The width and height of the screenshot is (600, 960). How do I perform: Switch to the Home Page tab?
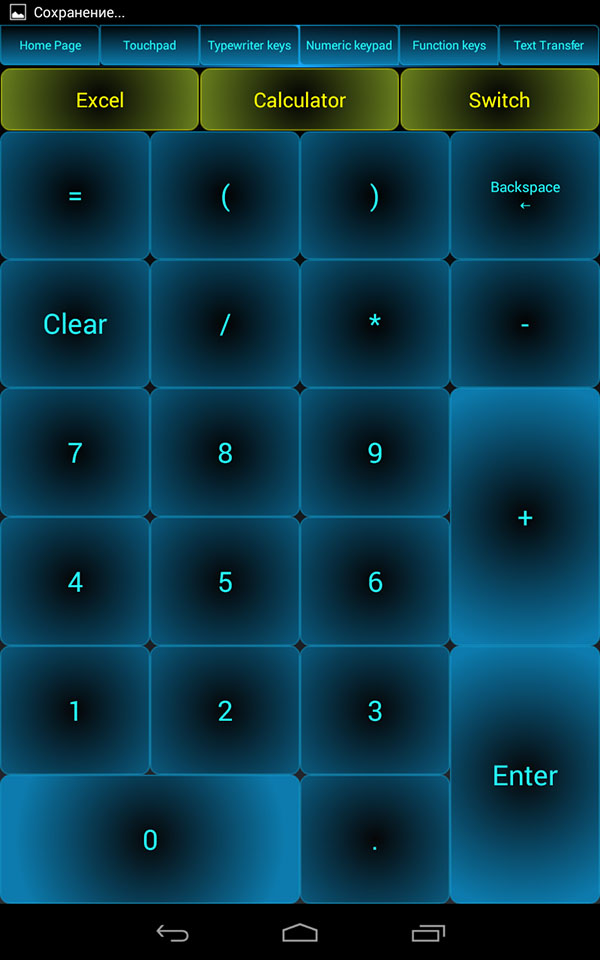(x=50, y=46)
